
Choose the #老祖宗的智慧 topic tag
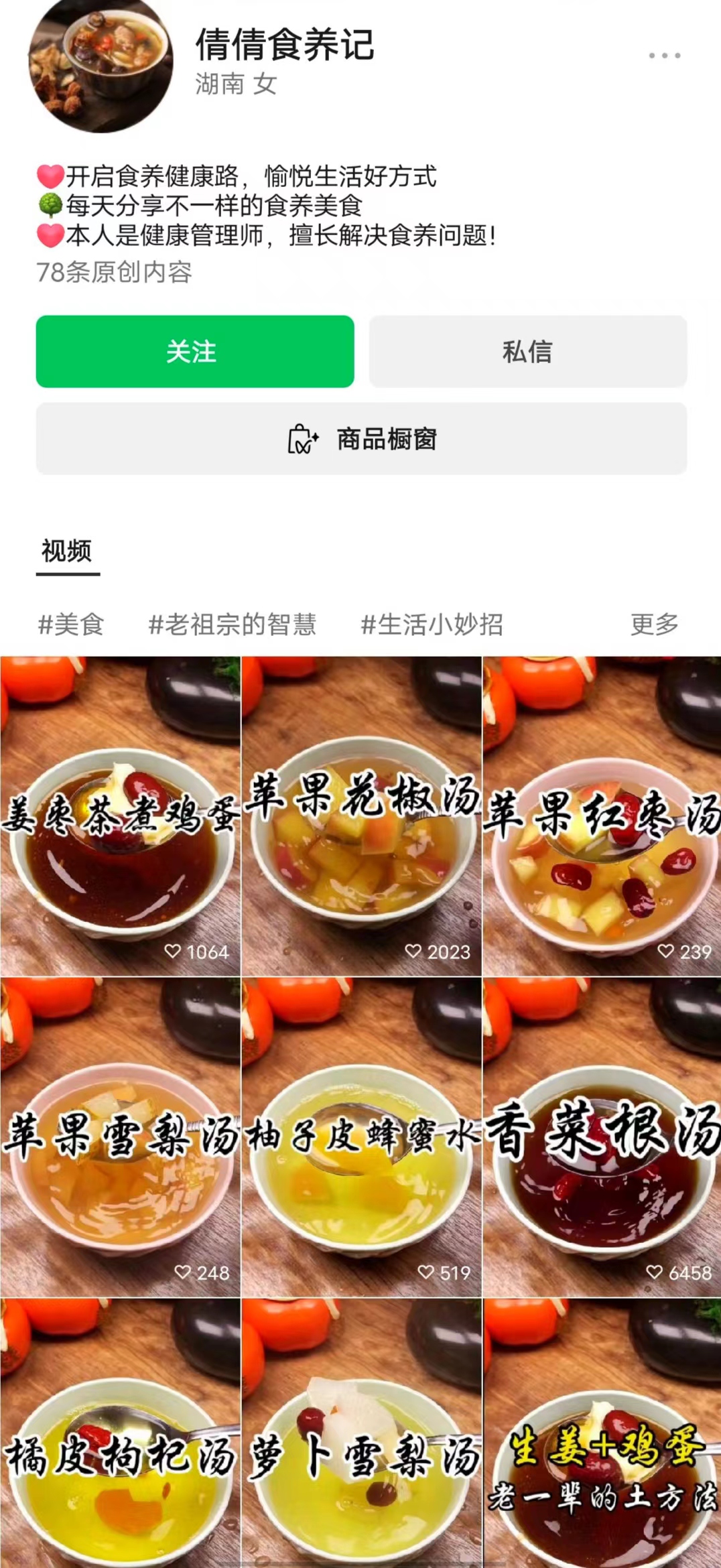(232, 625)
